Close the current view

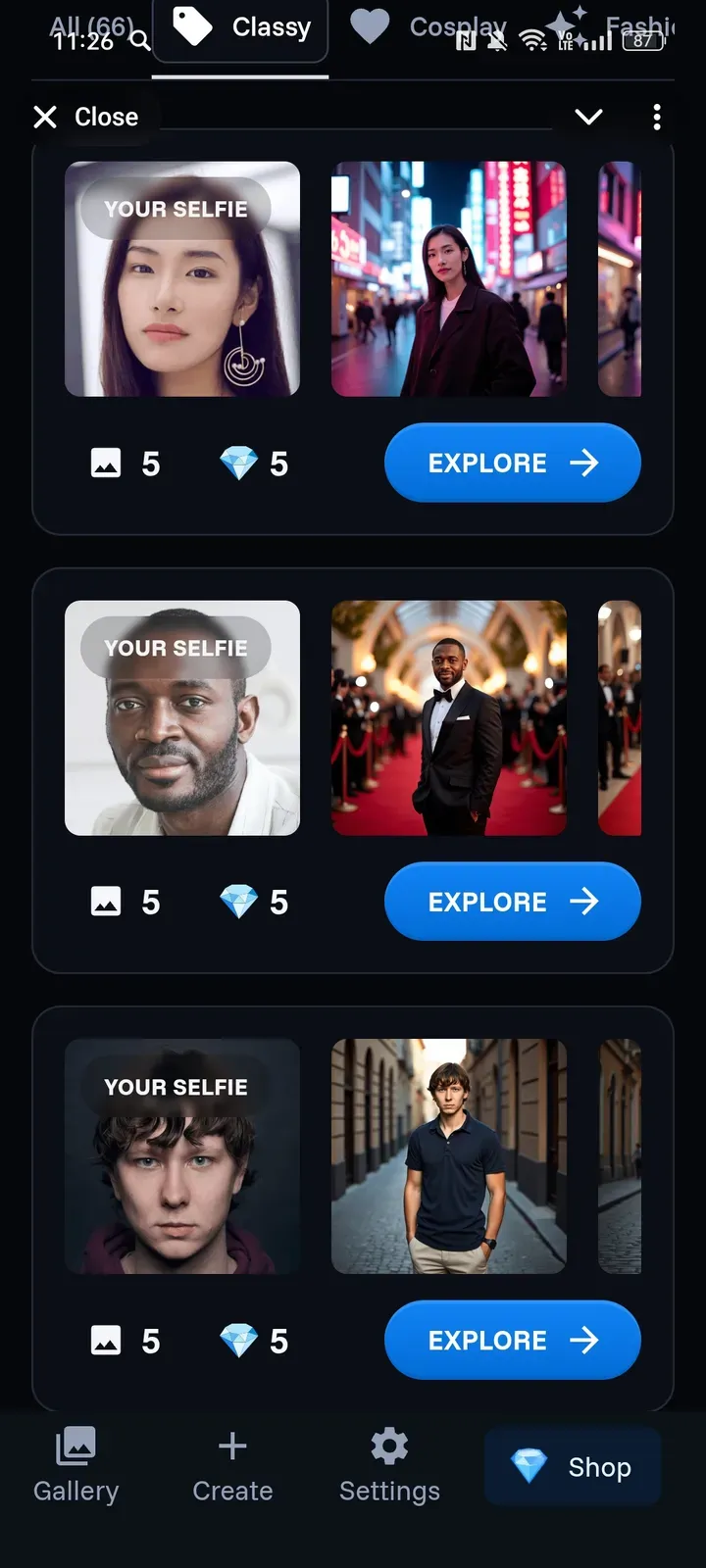(86, 118)
